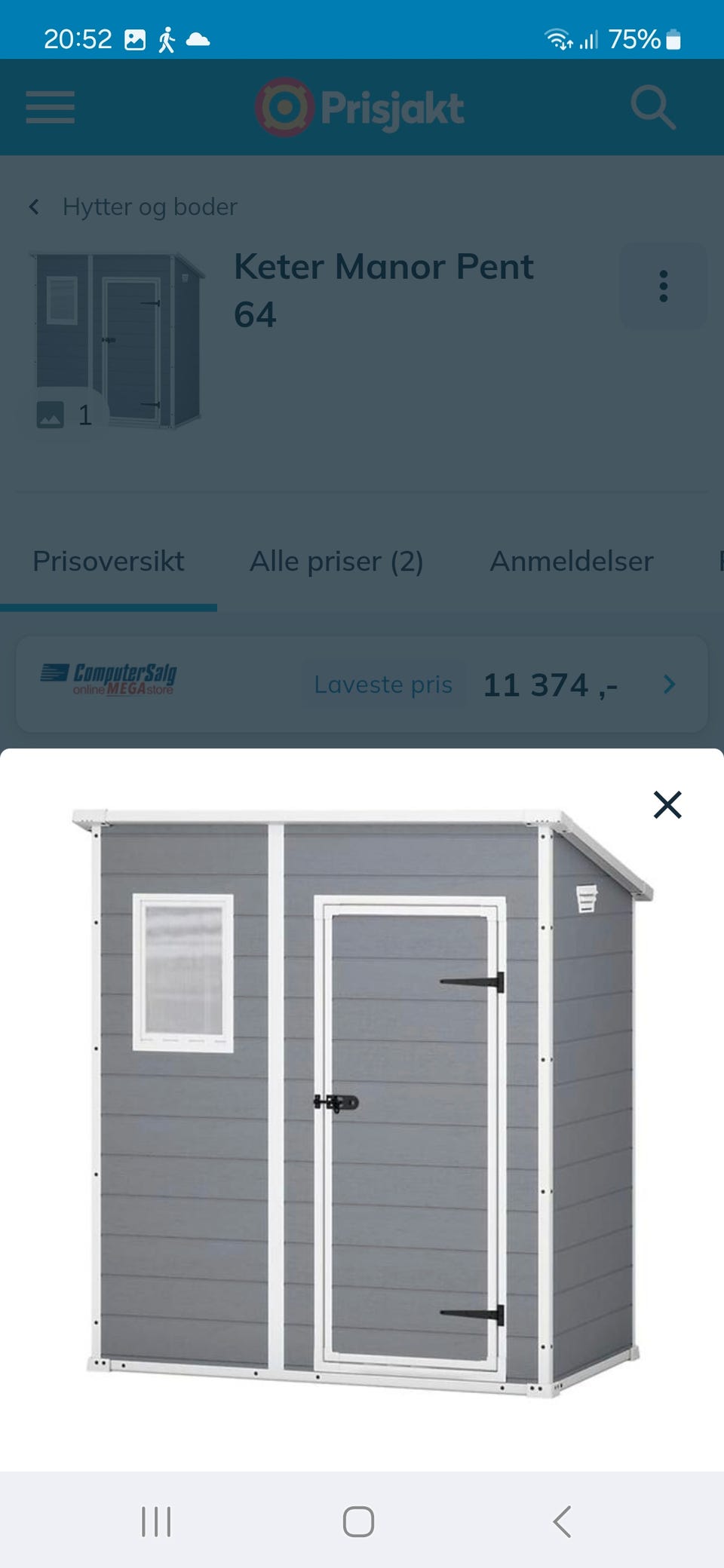Screen dimensions: 724x1568
Task: Switch to the Alle priser tab
Action: (337, 561)
